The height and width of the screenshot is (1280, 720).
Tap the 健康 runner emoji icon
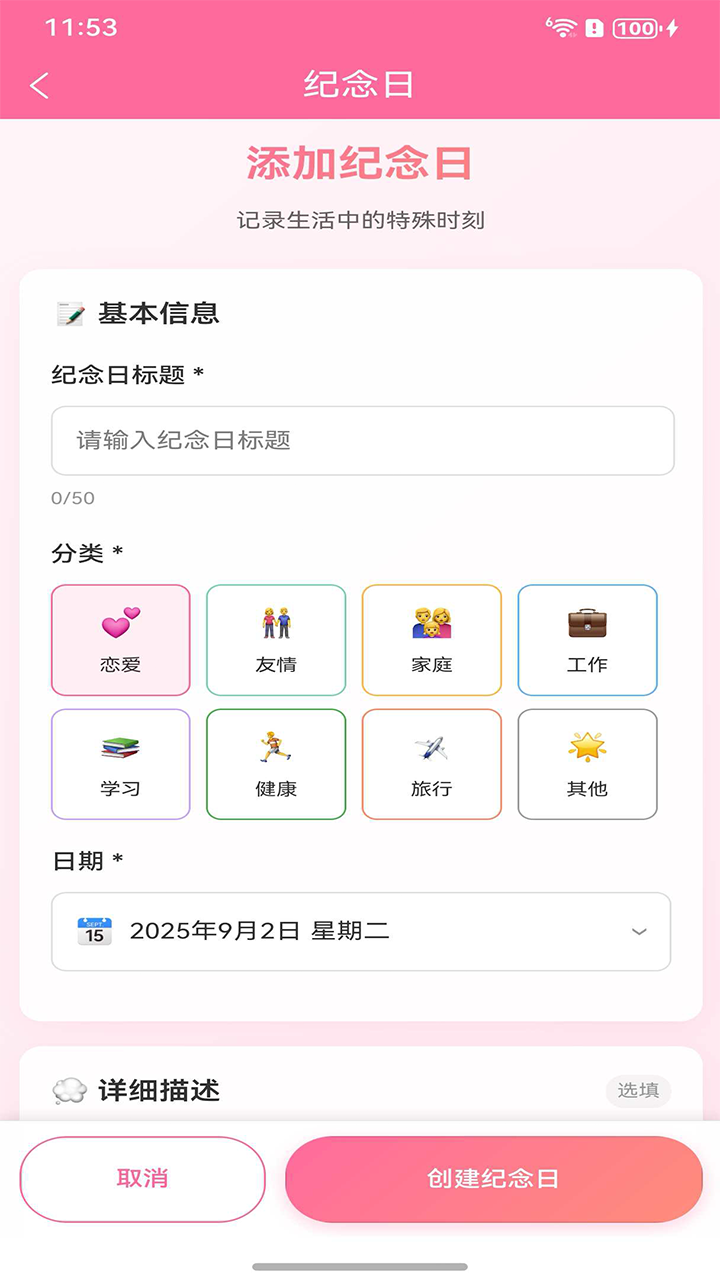(x=276, y=745)
